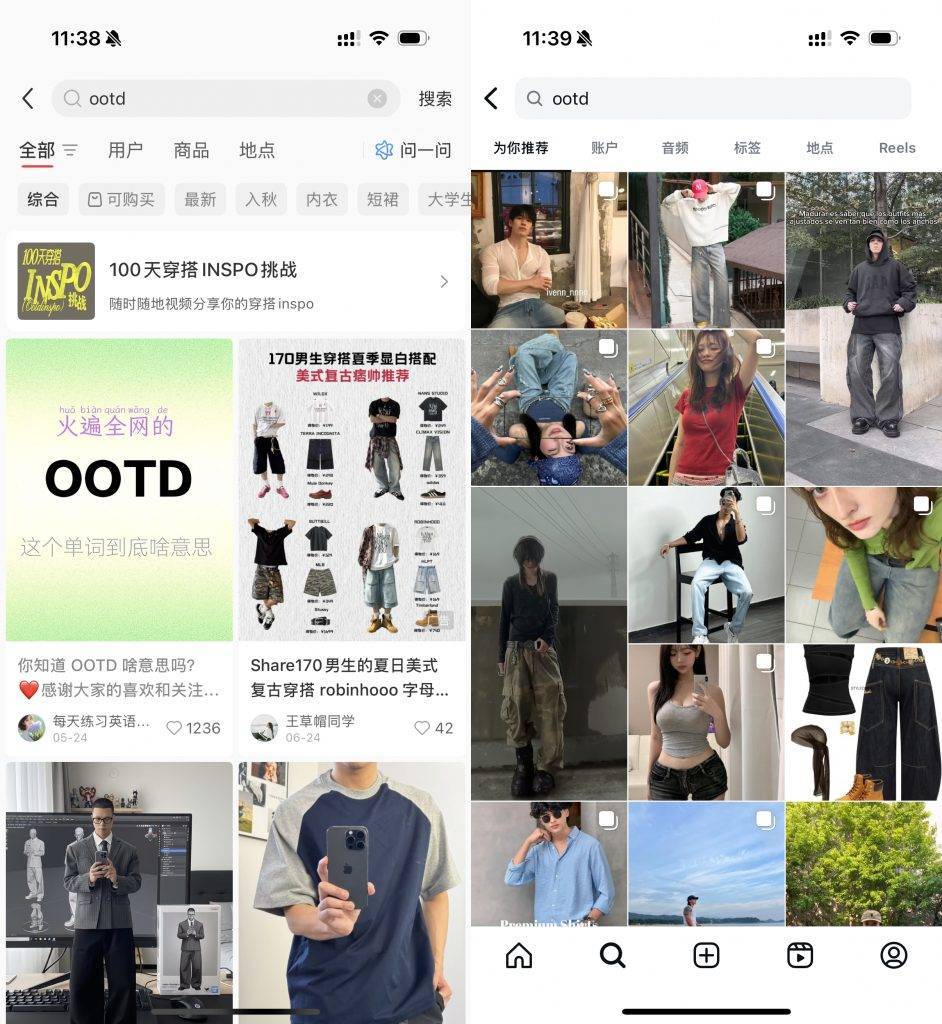Switch to the 商品 tab
The image size is (942, 1024).
click(x=191, y=150)
